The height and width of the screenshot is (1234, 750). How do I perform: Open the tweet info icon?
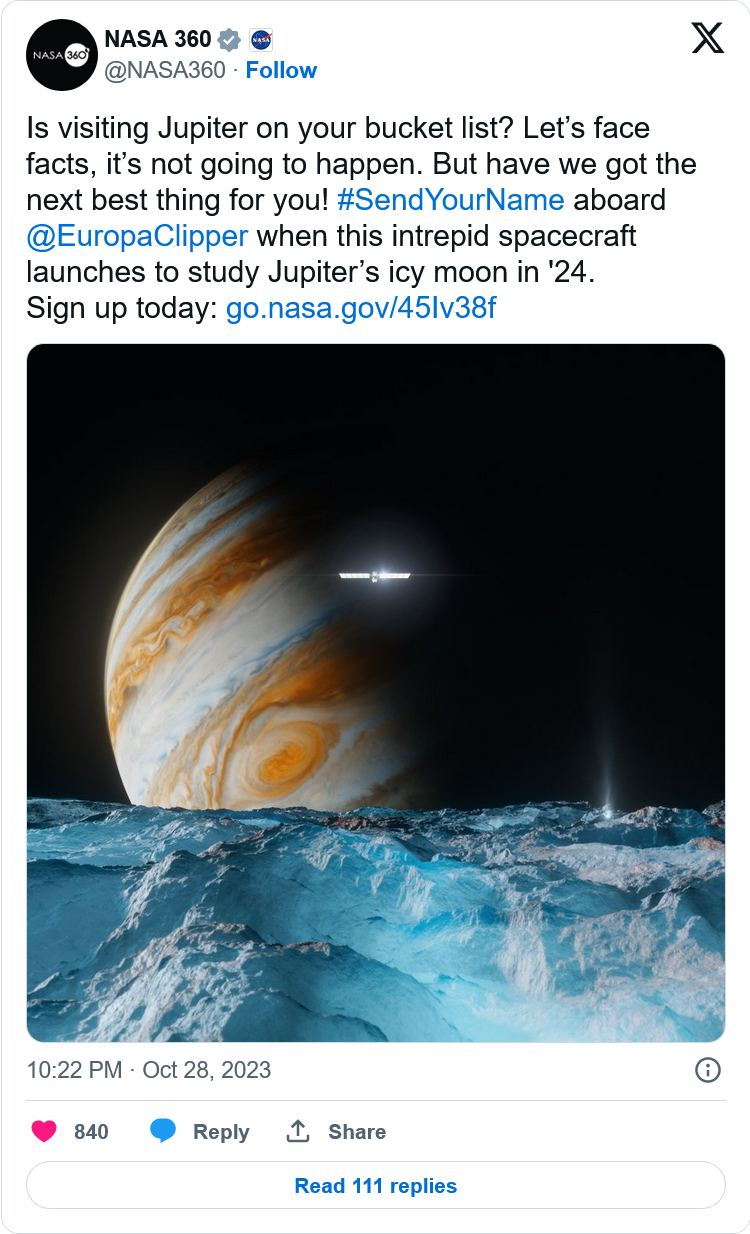(x=707, y=1070)
